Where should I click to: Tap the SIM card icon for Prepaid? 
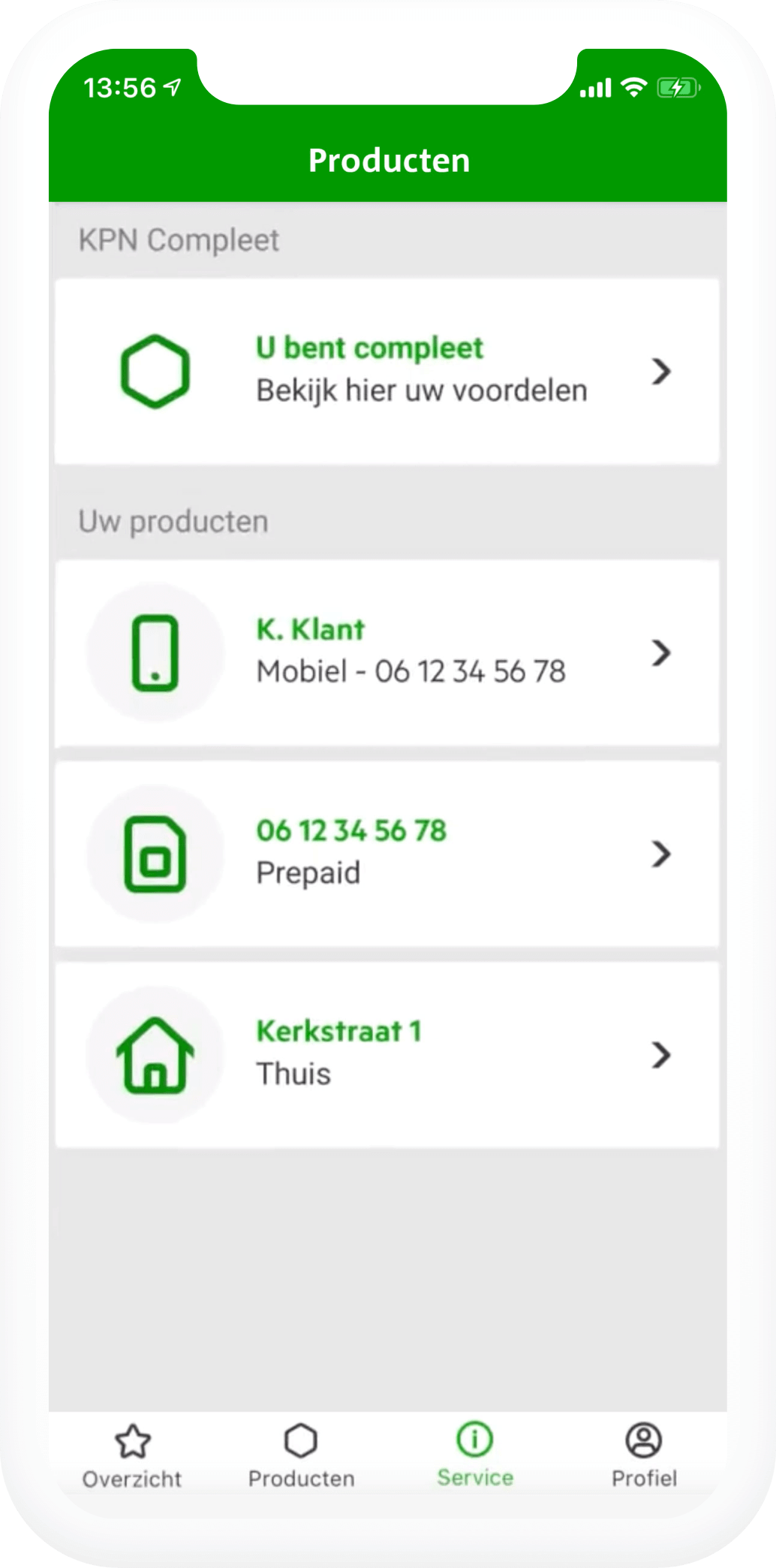(x=155, y=854)
